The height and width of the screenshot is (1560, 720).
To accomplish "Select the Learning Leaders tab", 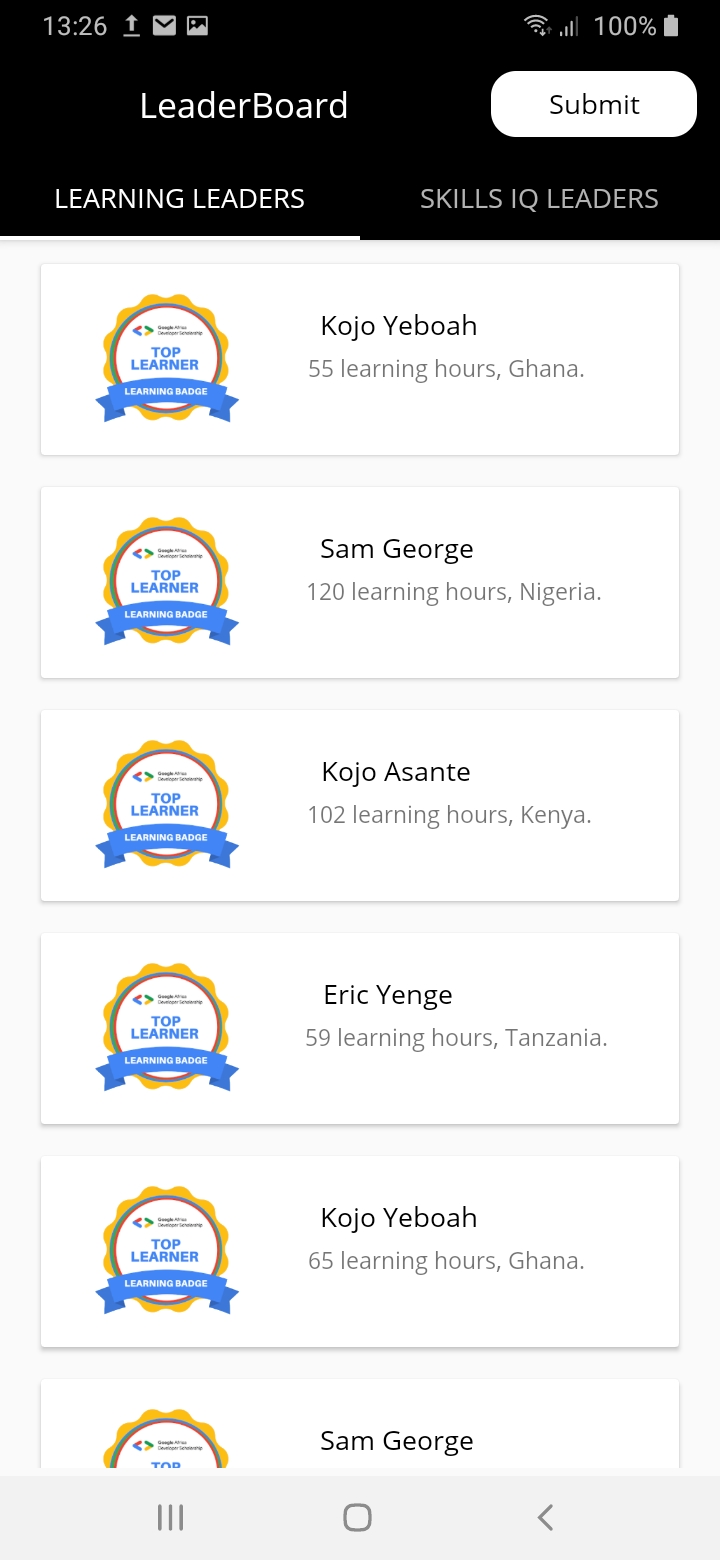I will (180, 199).
